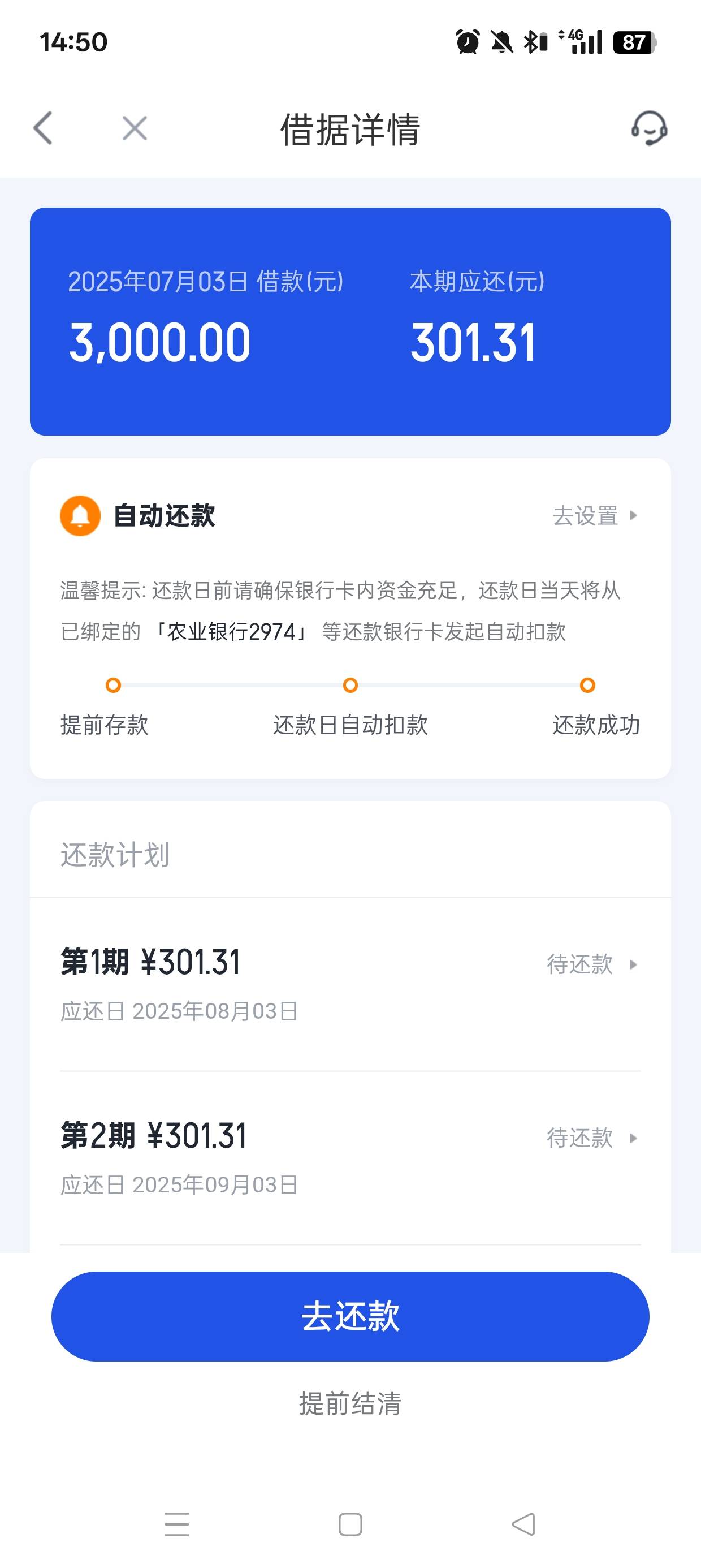Select 提前结清 to settle early
Screen dimensions: 701x1568
pyautogui.click(x=350, y=1403)
